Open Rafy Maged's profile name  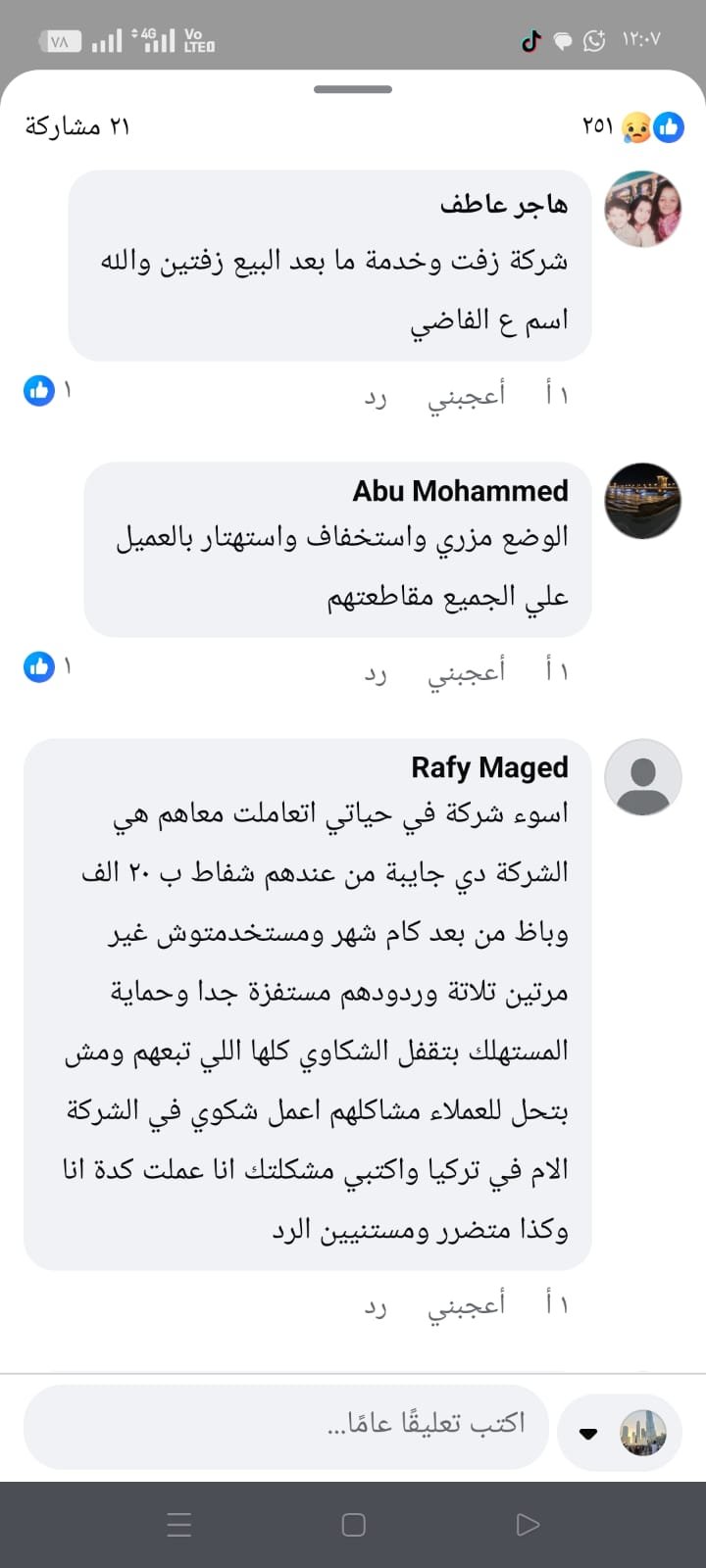point(489,767)
